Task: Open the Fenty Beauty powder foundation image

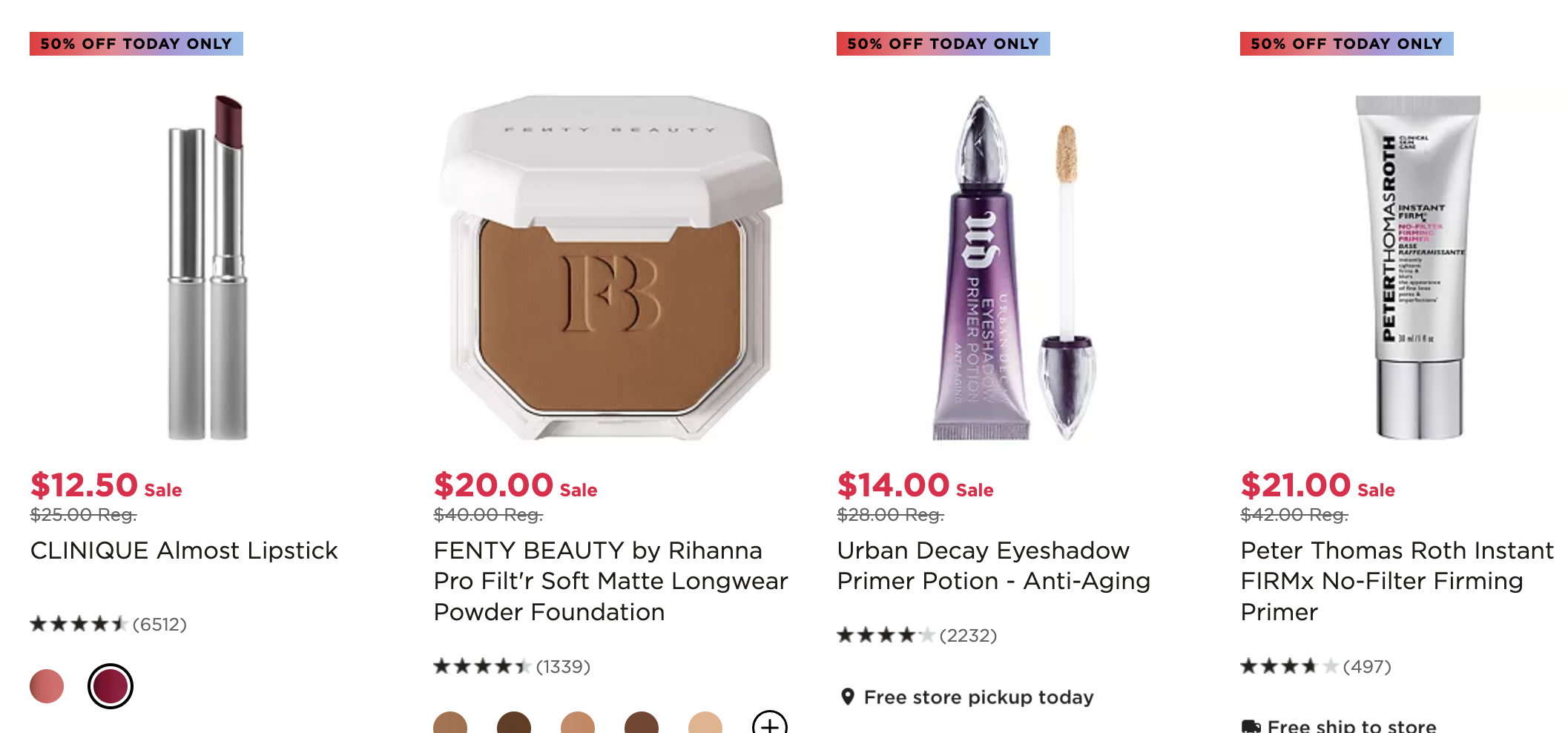Action: [x=611, y=267]
